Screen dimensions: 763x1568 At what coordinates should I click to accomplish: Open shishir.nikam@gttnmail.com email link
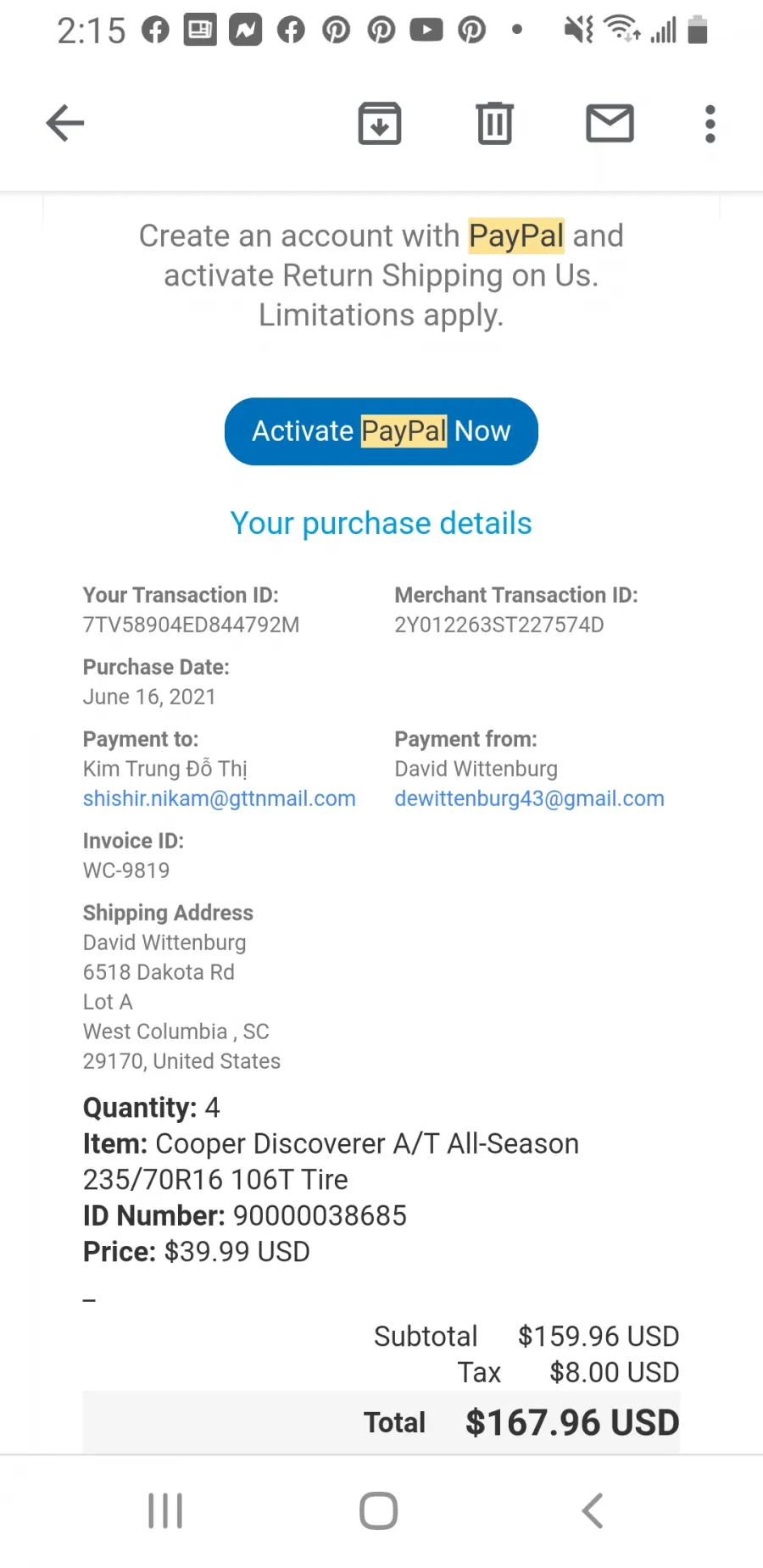[x=220, y=798]
